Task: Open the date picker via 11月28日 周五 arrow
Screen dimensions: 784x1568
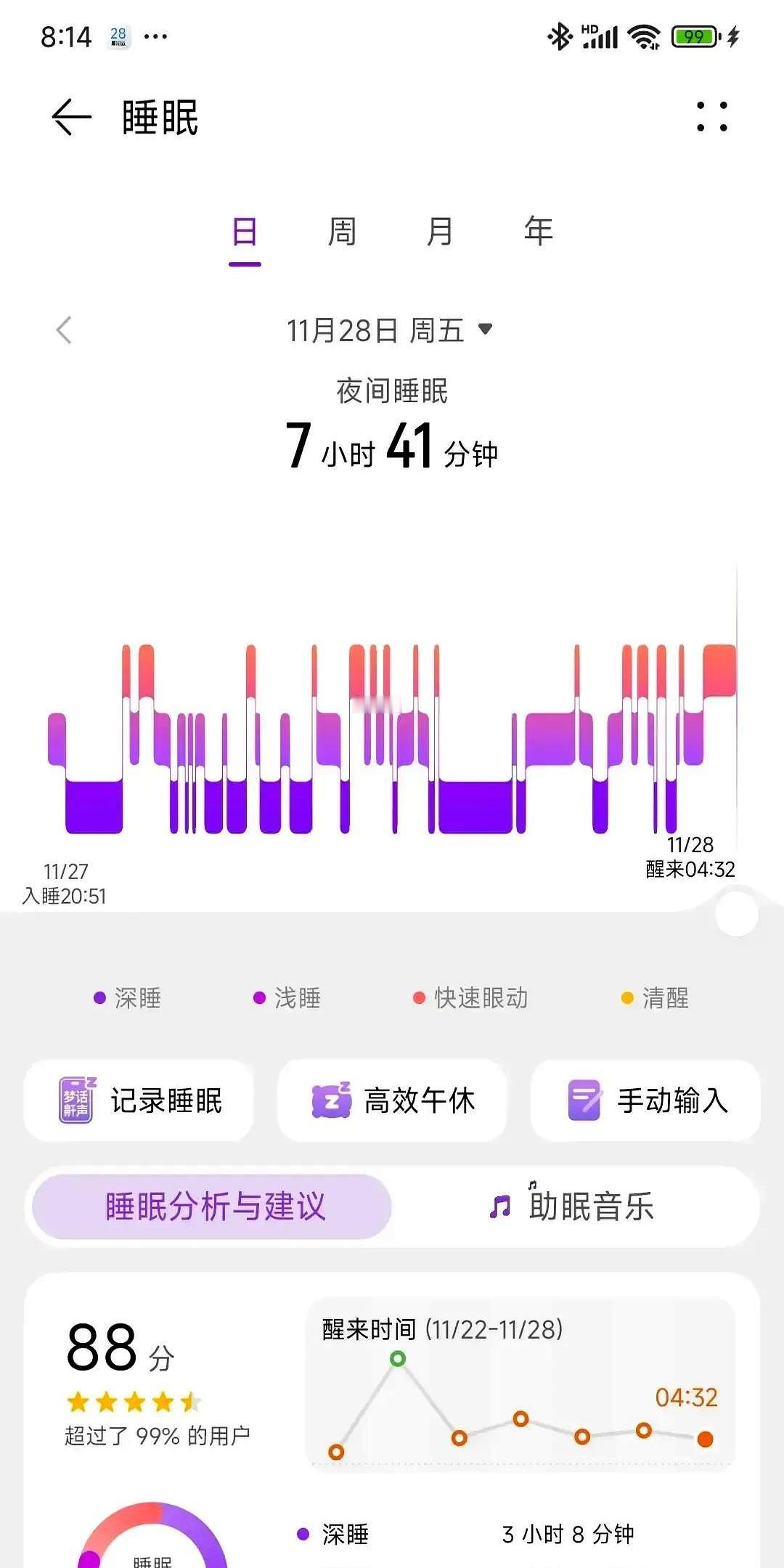Action: click(x=485, y=329)
